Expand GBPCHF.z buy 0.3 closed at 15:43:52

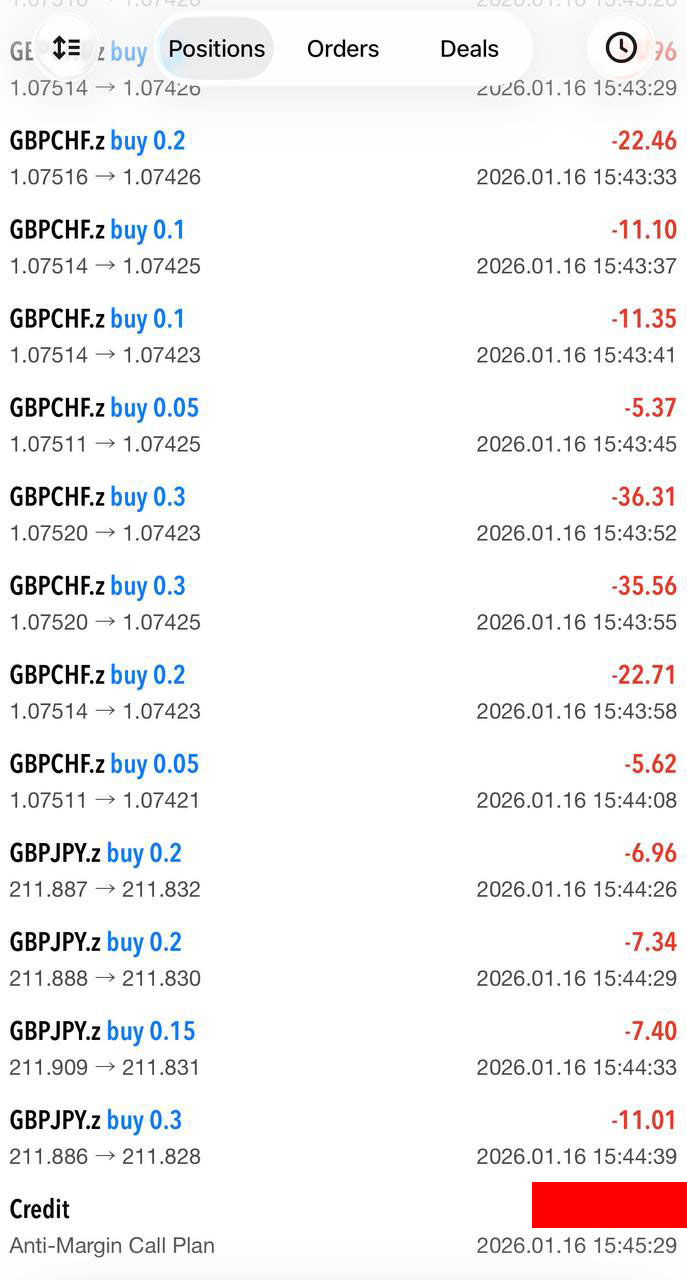click(343, 514)
